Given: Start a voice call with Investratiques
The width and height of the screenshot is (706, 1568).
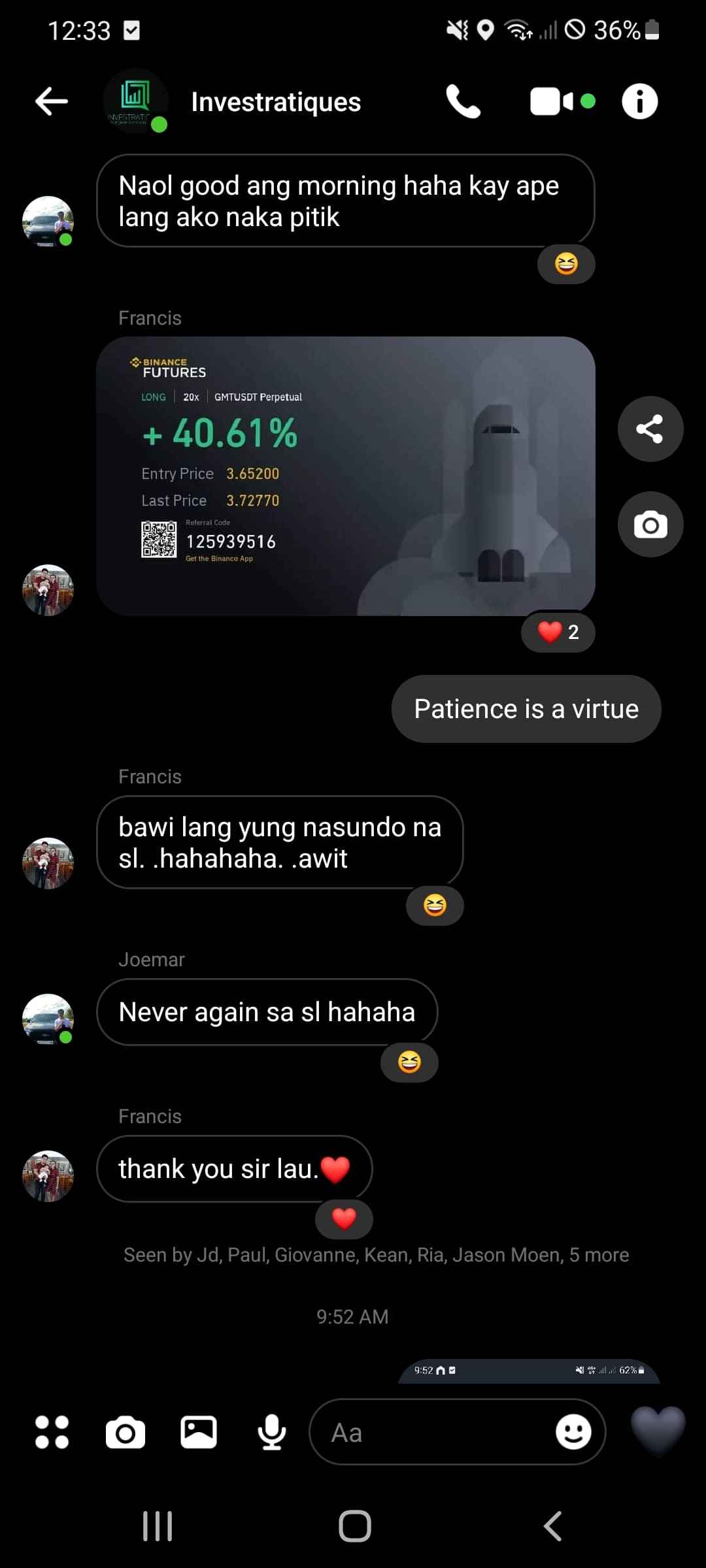Looking at the screenshot, I should coord(463,101).
